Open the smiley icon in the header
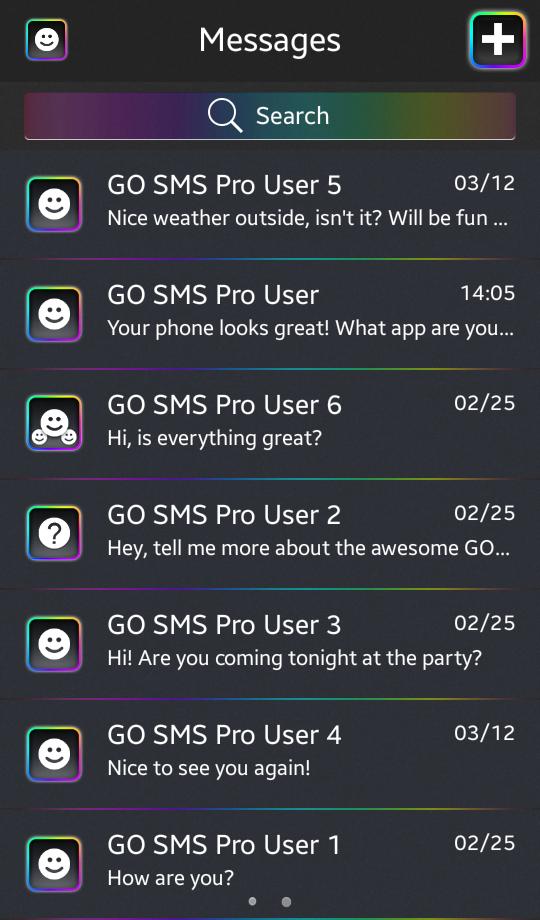 47,40
